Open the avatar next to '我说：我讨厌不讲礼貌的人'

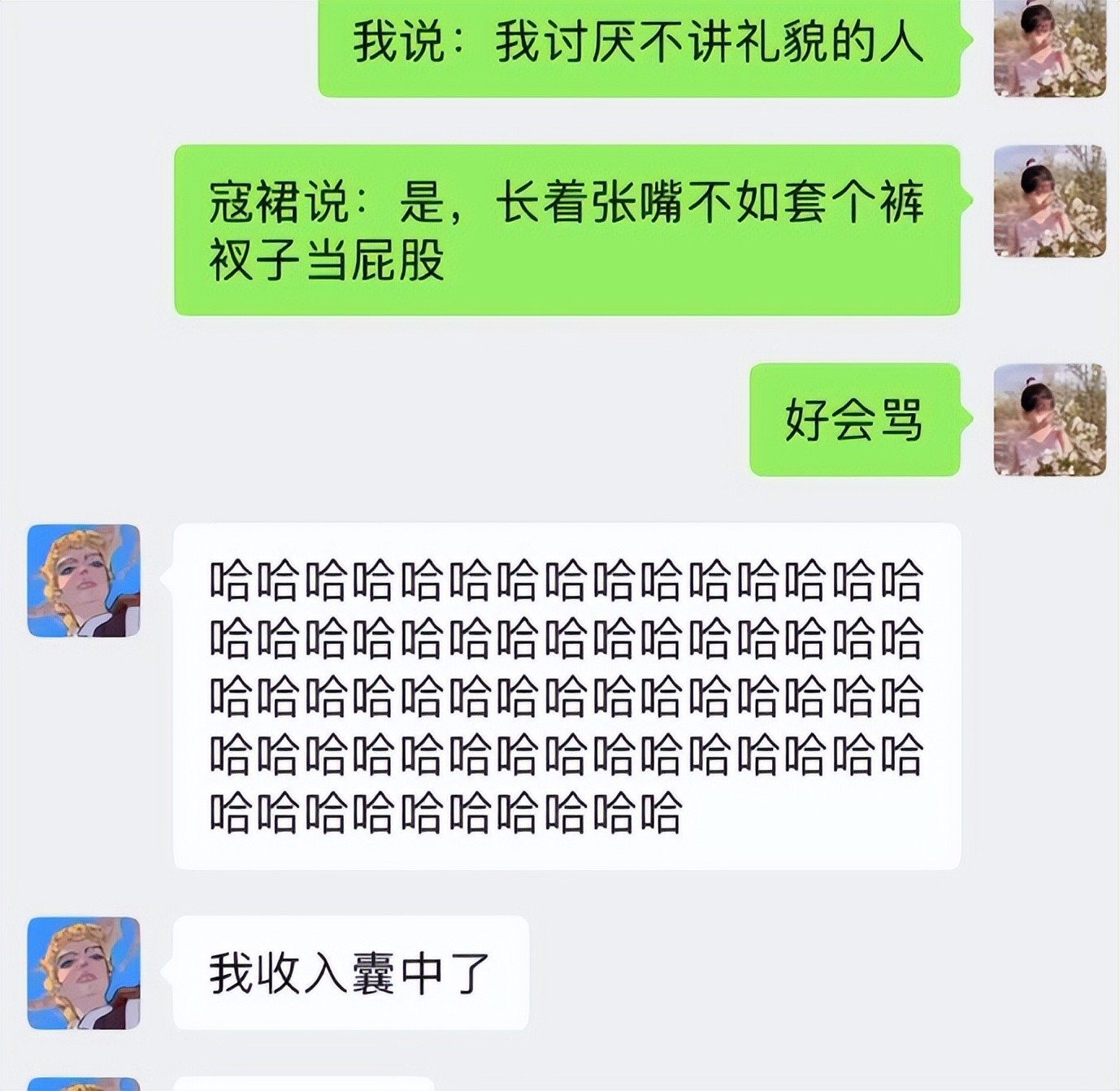1049,49
